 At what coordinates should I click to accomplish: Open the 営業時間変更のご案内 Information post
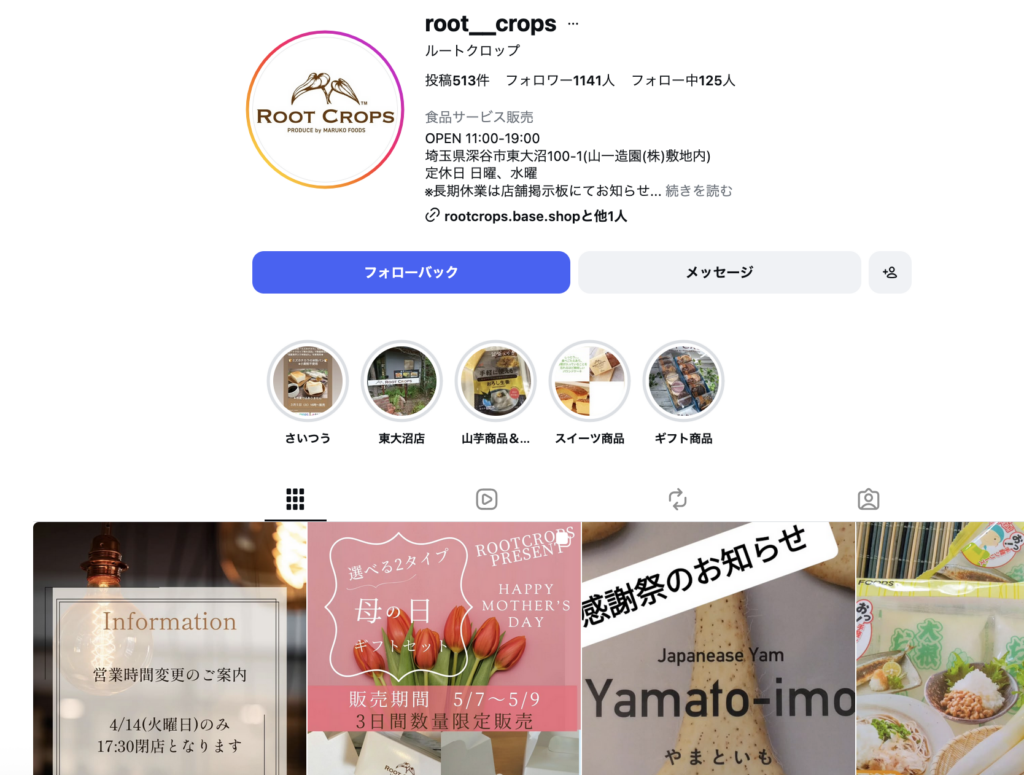pyautogui.click(x=170, y=650)
